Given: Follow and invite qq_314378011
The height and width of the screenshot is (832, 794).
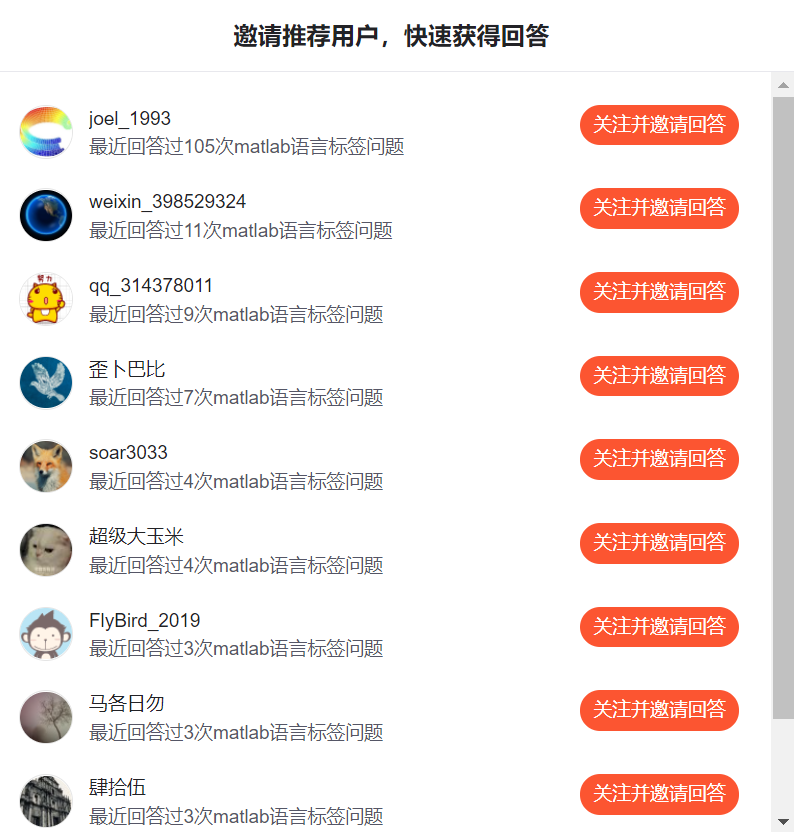Looking at the screenshot, I should (x=659, y=292).
